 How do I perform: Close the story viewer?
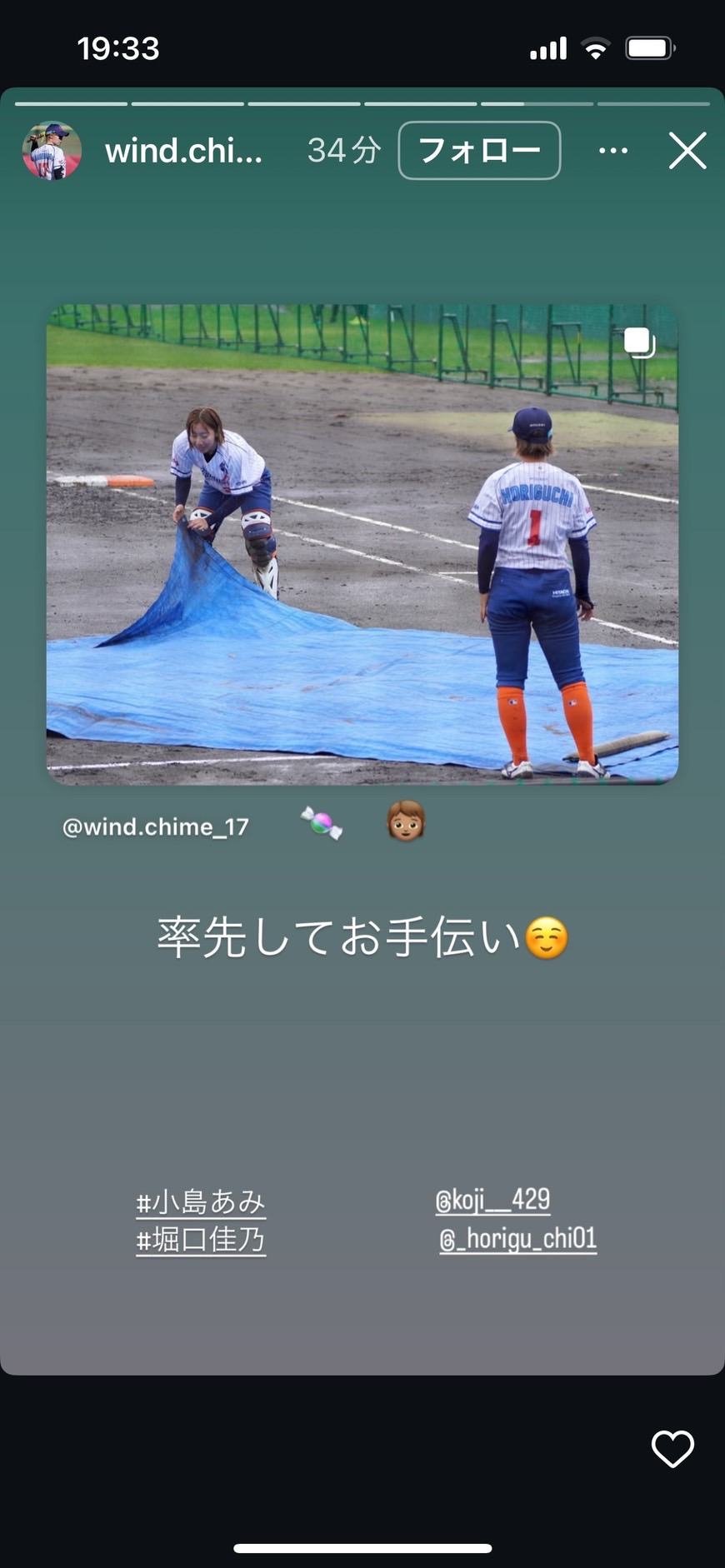[687, 151]
